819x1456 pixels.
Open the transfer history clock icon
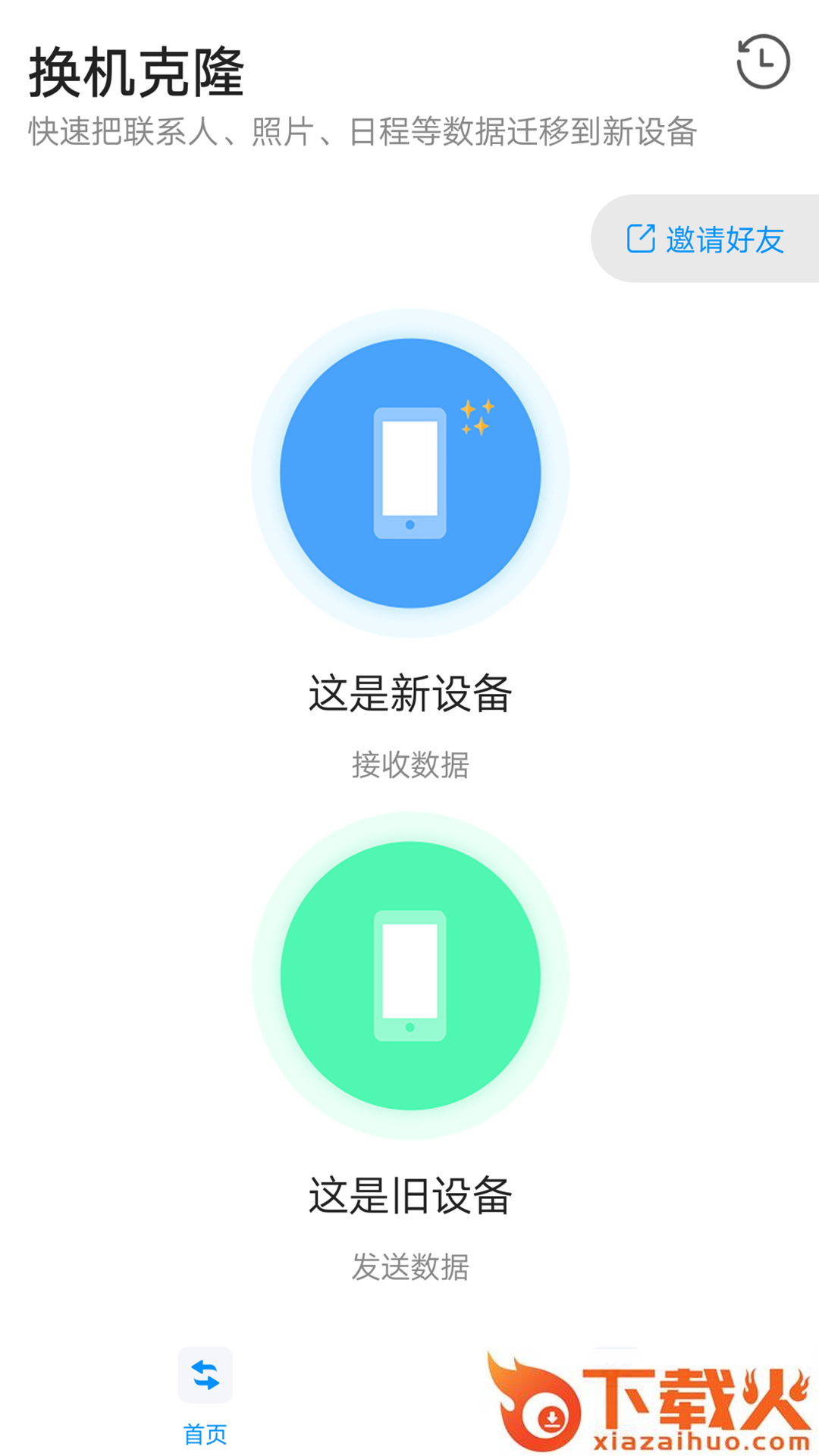[763, 62]
